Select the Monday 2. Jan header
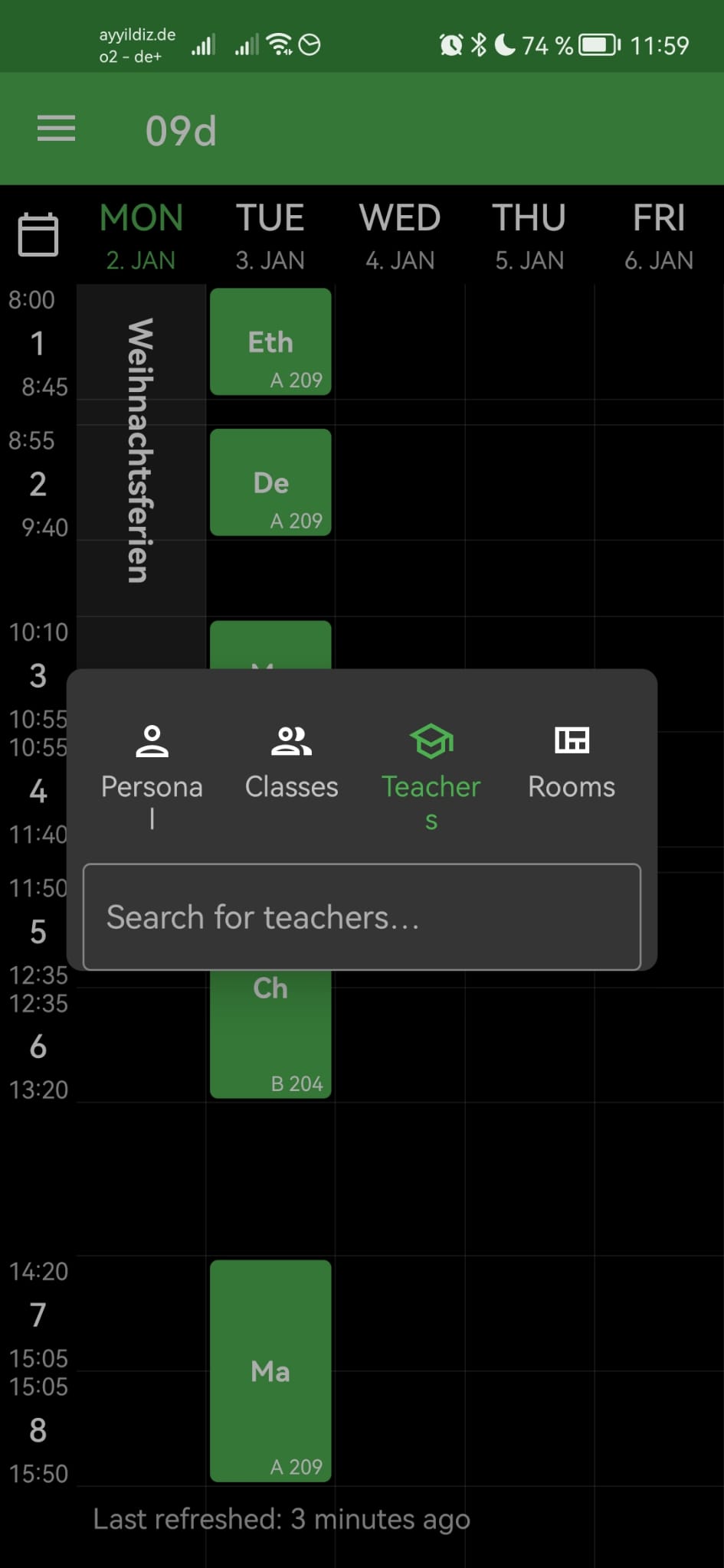The height and width of the screenshot is (1568, 724). point(141,234)
